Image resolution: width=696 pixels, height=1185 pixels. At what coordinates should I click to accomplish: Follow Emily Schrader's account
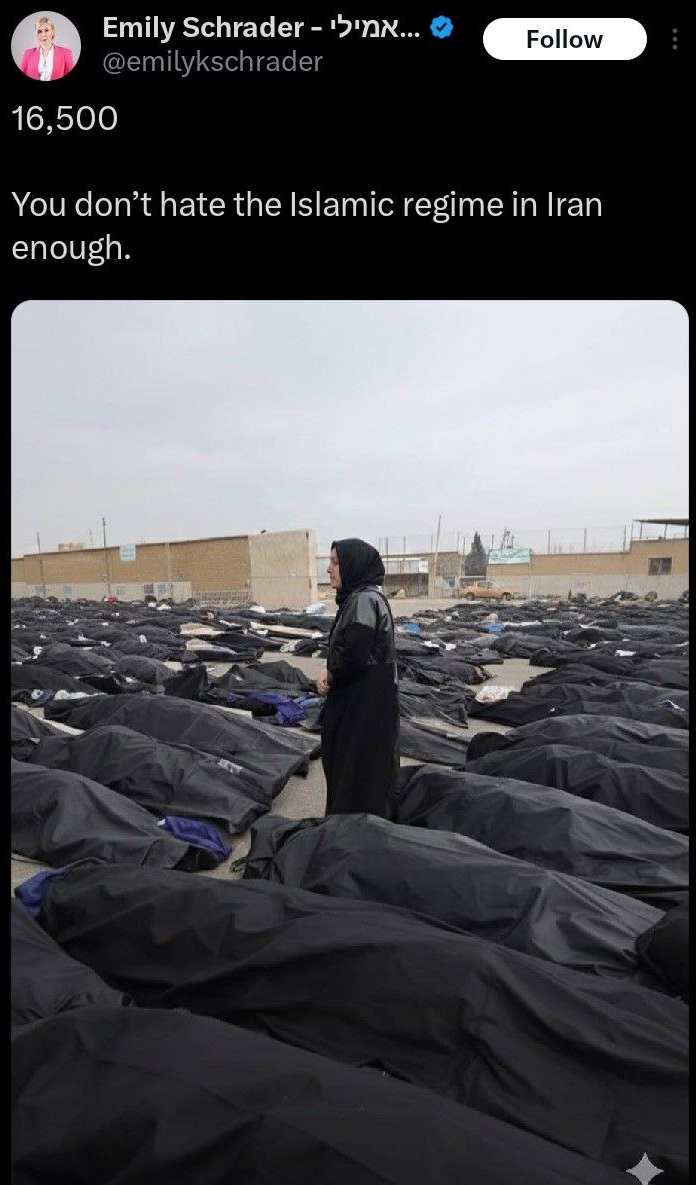click(564, 40)
